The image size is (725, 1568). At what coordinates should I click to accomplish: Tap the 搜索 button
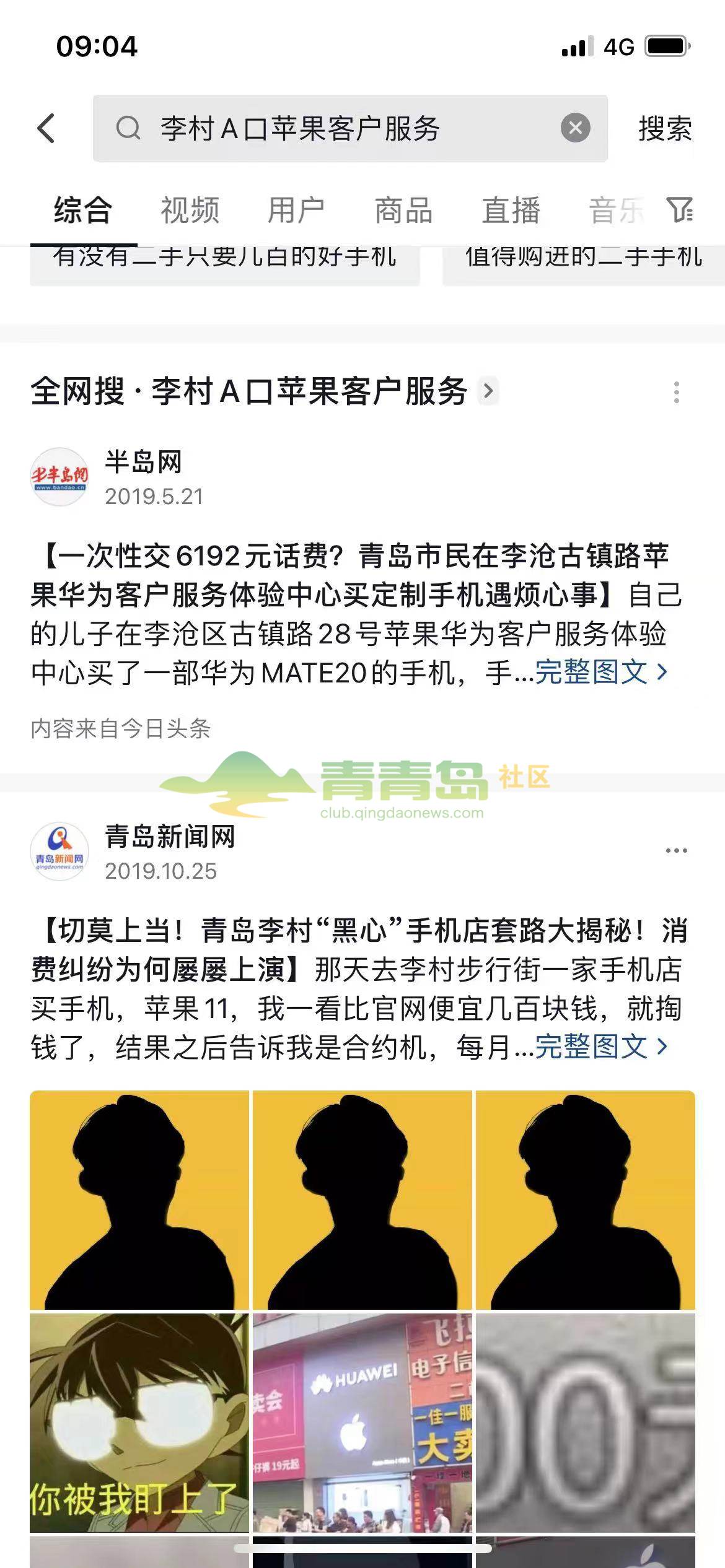665,129
